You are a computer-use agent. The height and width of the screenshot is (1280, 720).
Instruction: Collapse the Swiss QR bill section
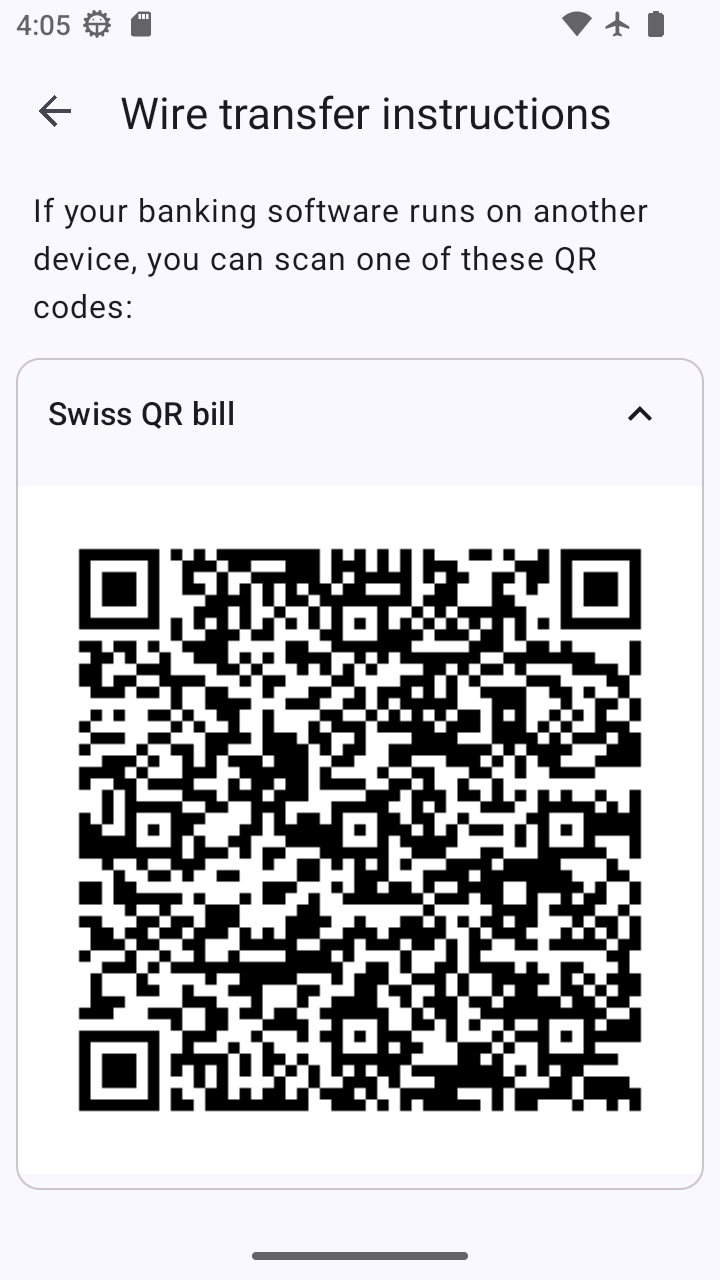[639, 414]
